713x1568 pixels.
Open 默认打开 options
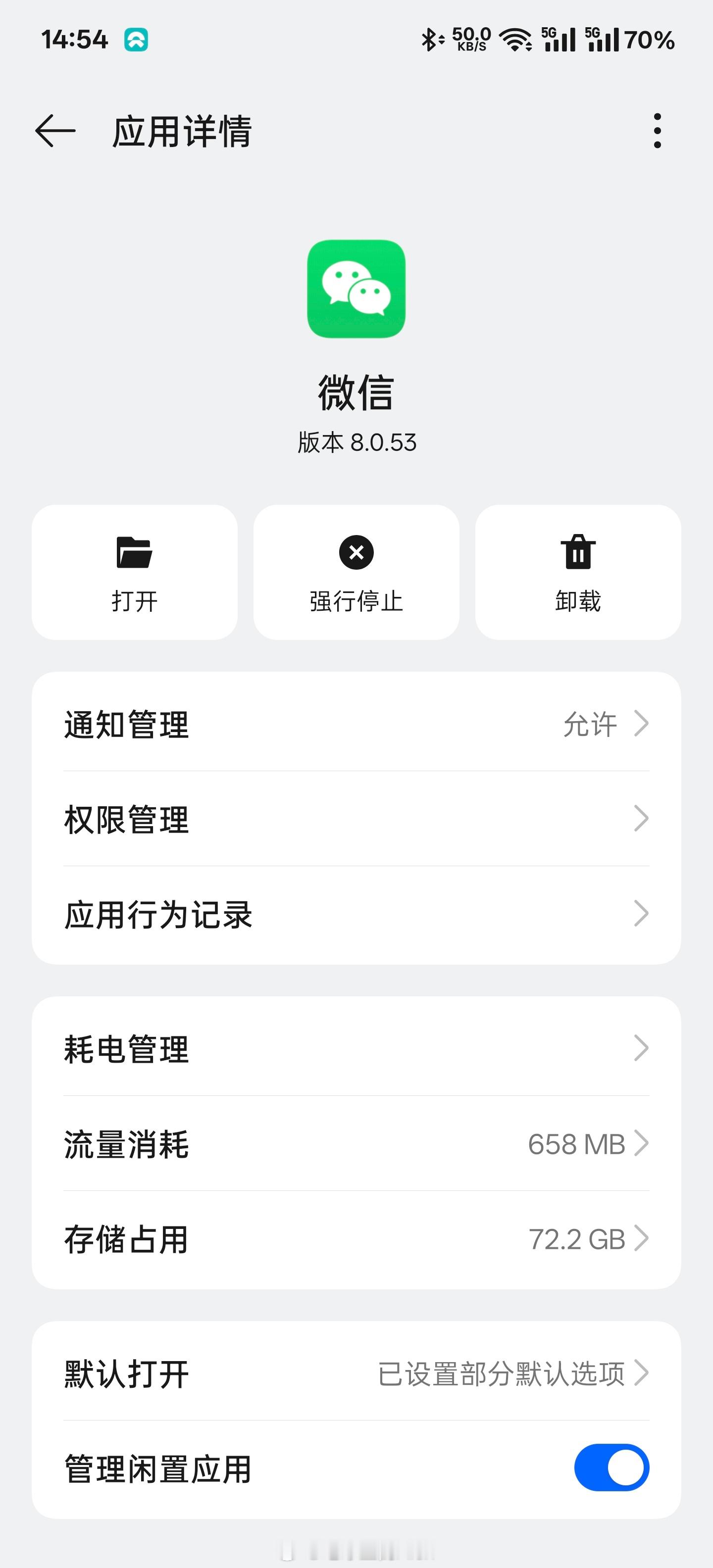pos(356,1373)
